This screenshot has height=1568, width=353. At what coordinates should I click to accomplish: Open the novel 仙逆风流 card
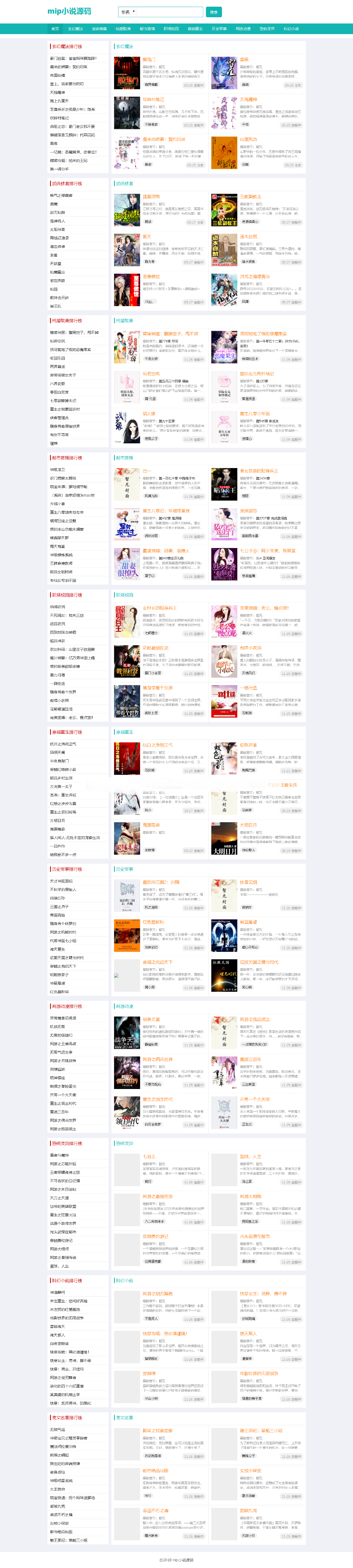(248, 139)
